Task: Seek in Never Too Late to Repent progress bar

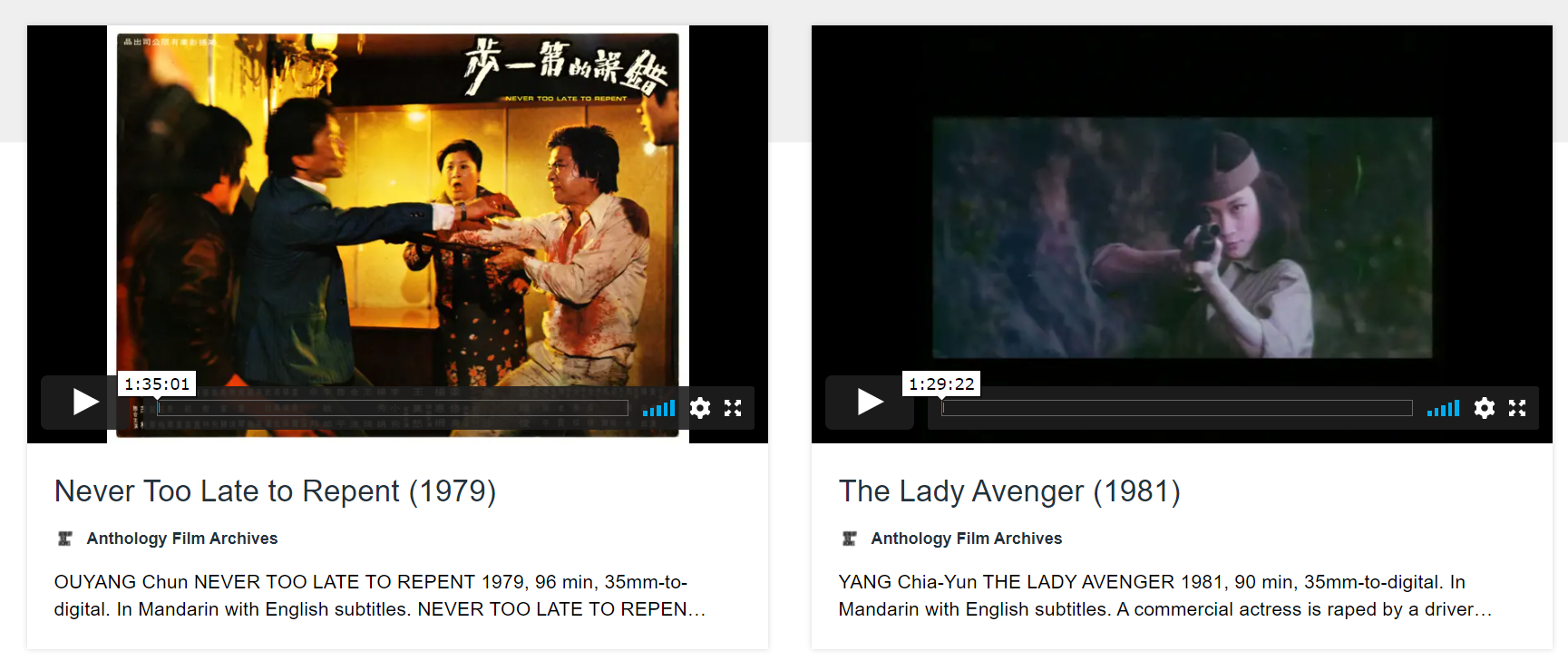Action: (393, 408)
